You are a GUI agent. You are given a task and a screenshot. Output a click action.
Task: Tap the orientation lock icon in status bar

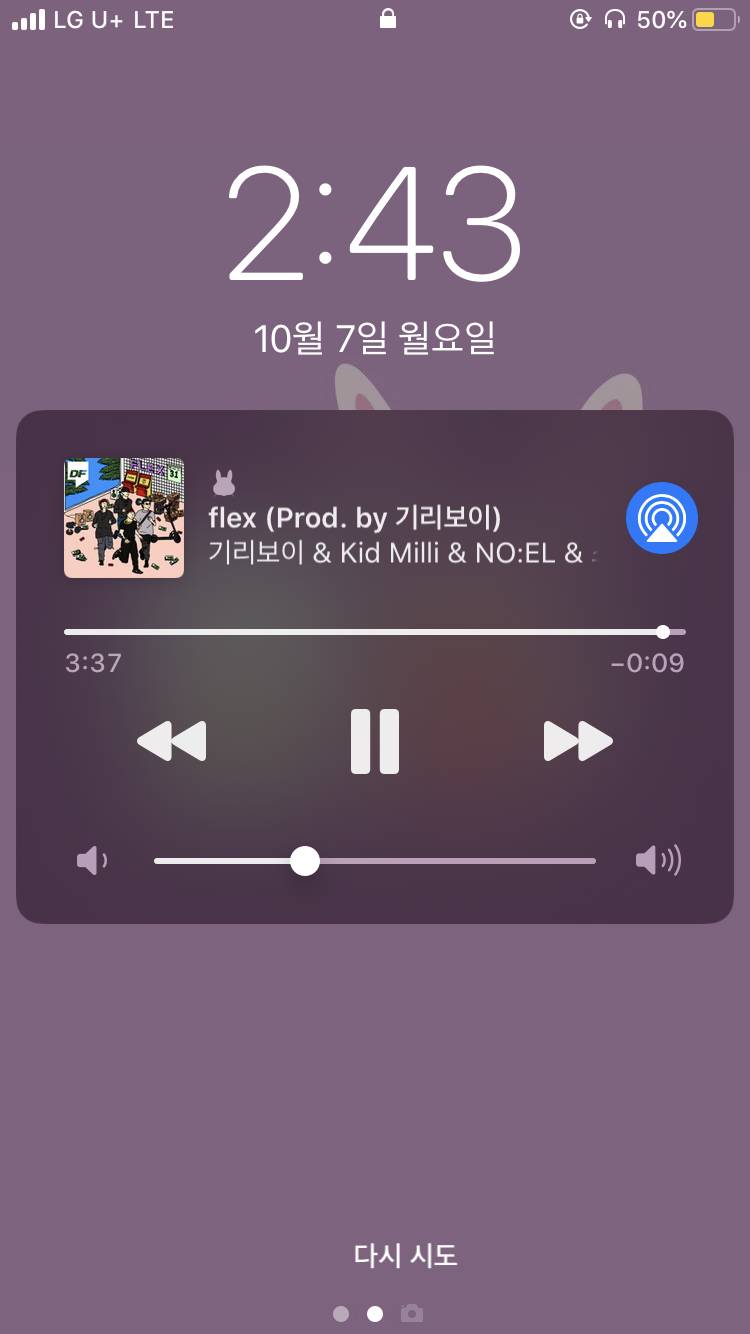[581, 19]
